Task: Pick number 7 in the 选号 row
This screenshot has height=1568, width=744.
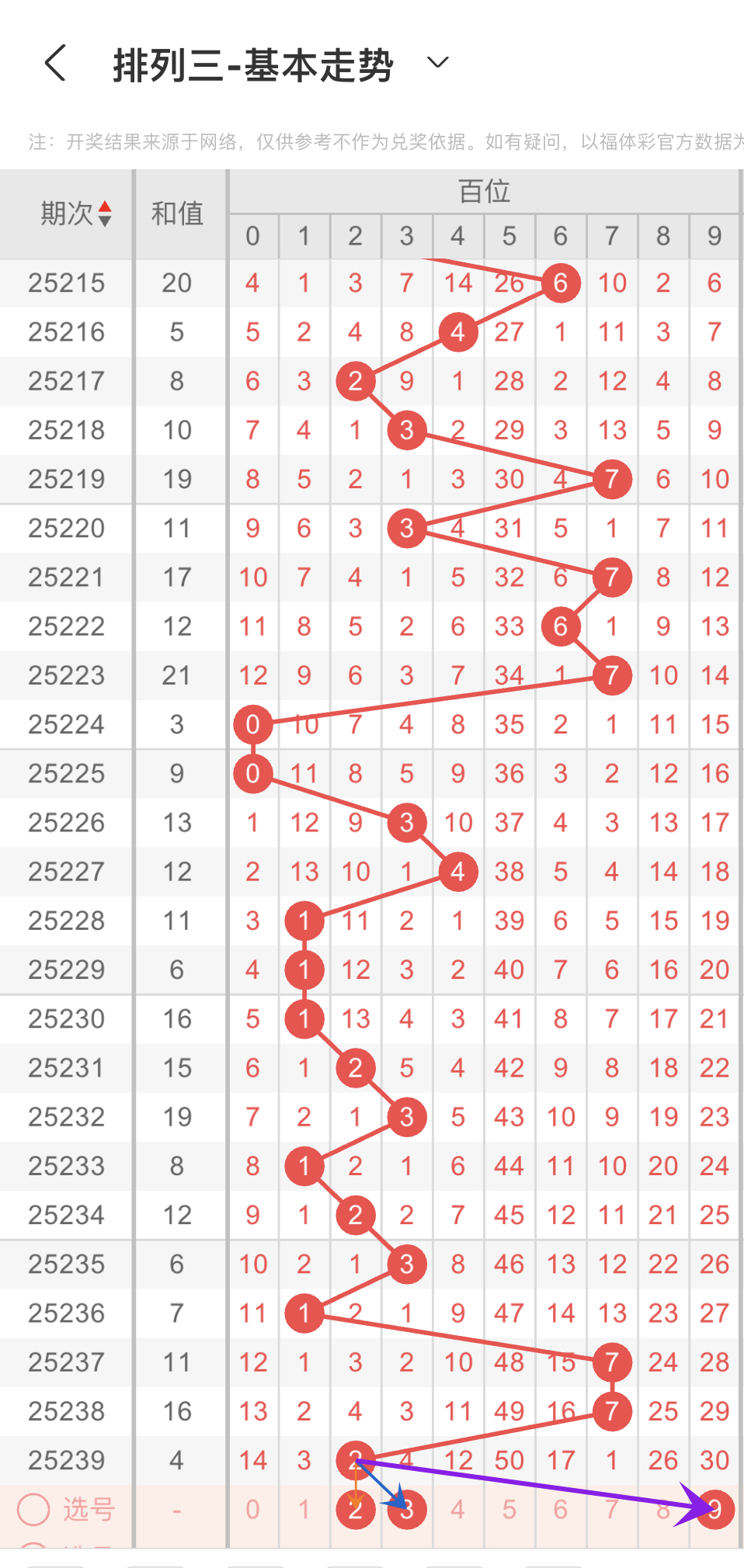Action: (x=611, y=1509)
